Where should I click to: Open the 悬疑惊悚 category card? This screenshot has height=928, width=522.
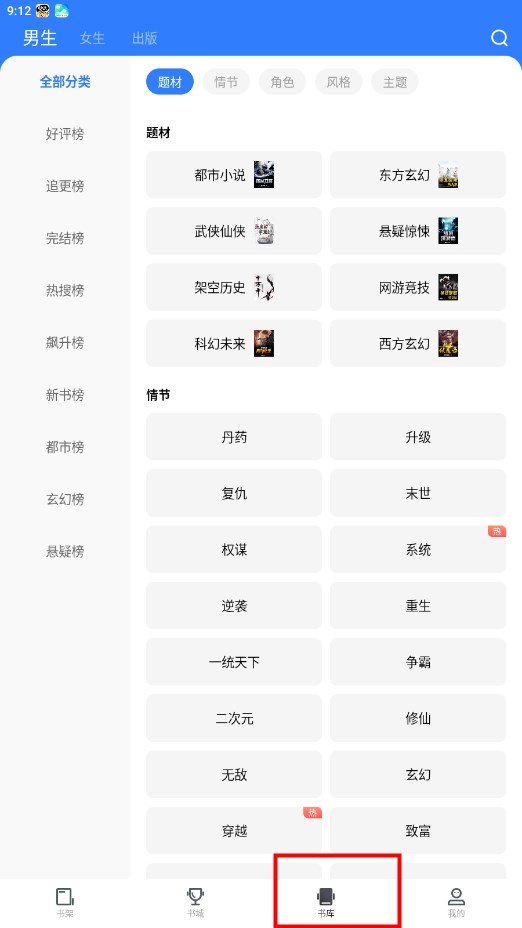coord(418,231)
